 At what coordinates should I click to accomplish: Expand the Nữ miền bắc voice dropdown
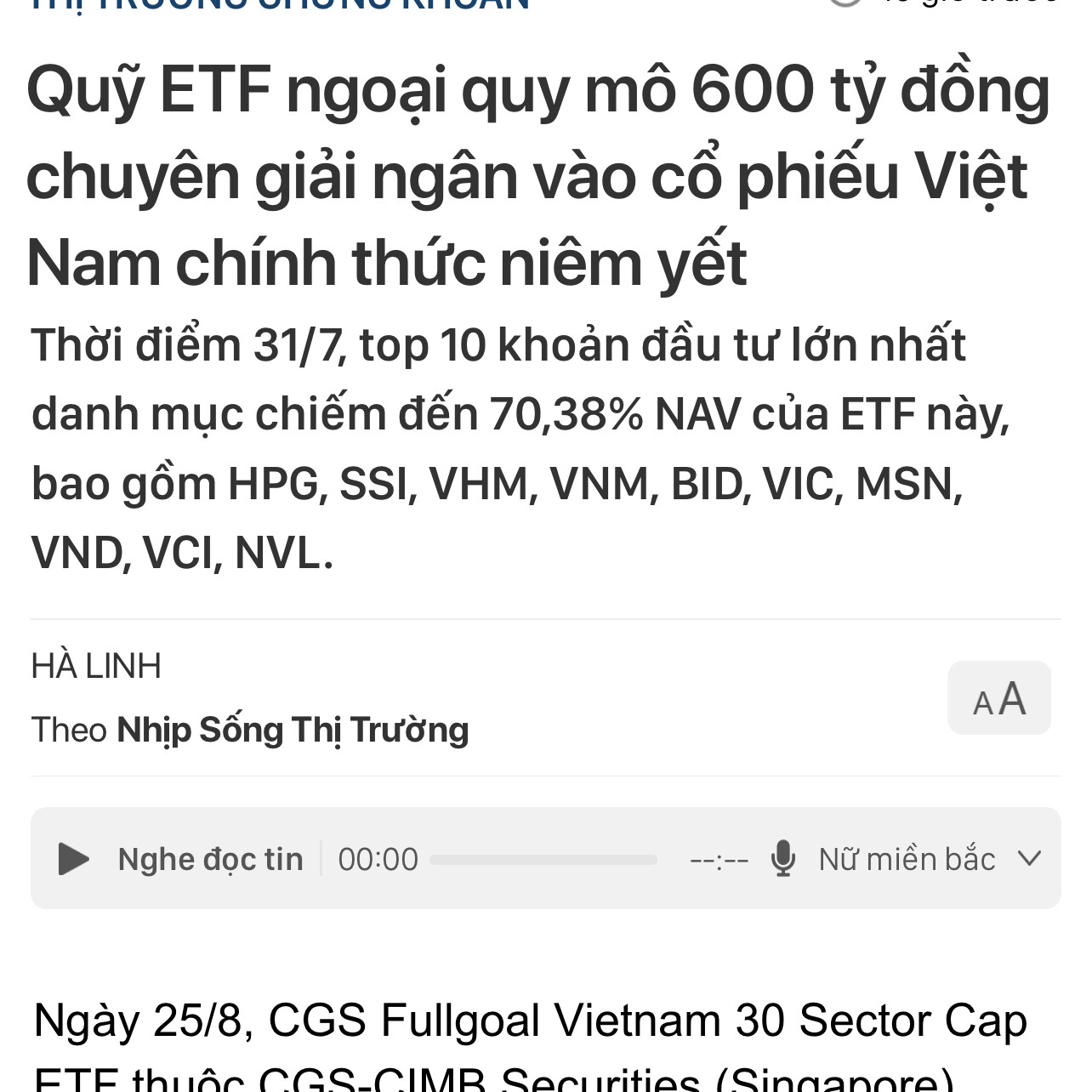927,859
